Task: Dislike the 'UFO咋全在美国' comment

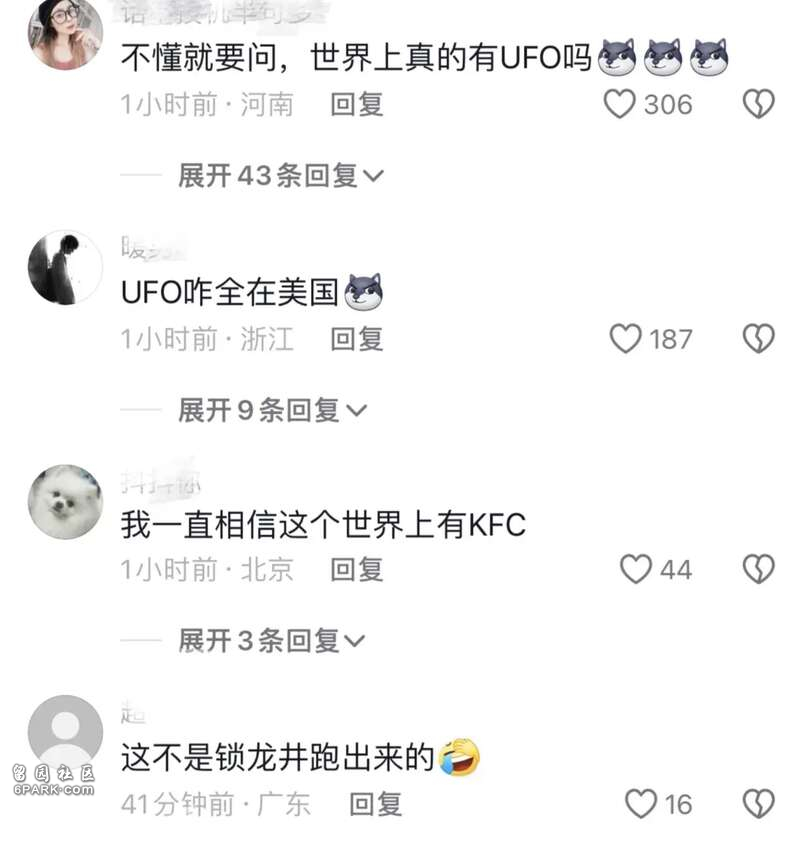Action: (x=759, y=339)
